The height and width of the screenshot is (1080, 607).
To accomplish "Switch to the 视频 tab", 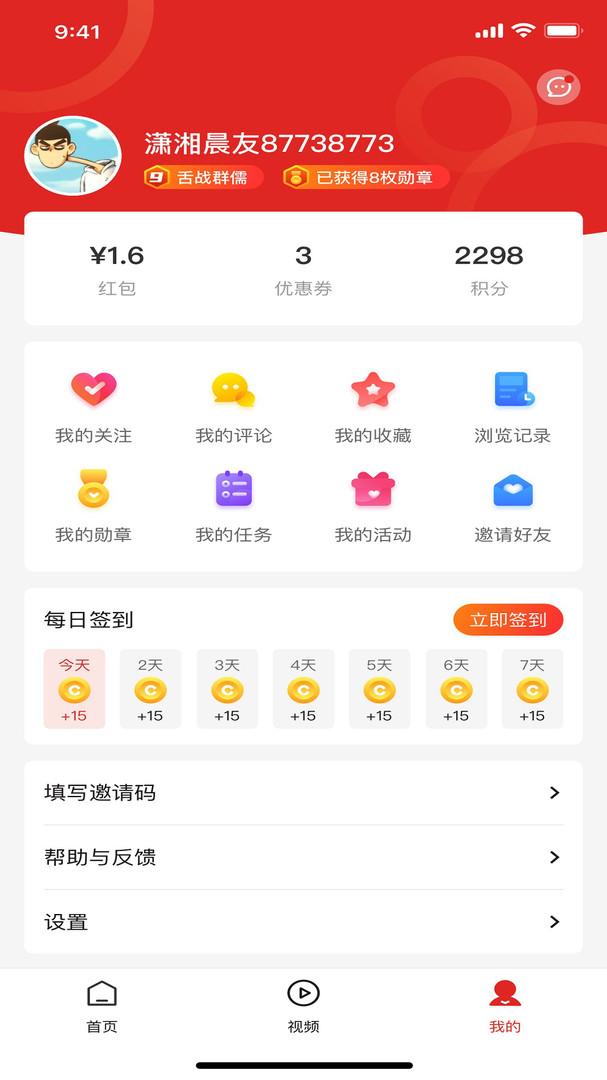I will point(303,1006).
